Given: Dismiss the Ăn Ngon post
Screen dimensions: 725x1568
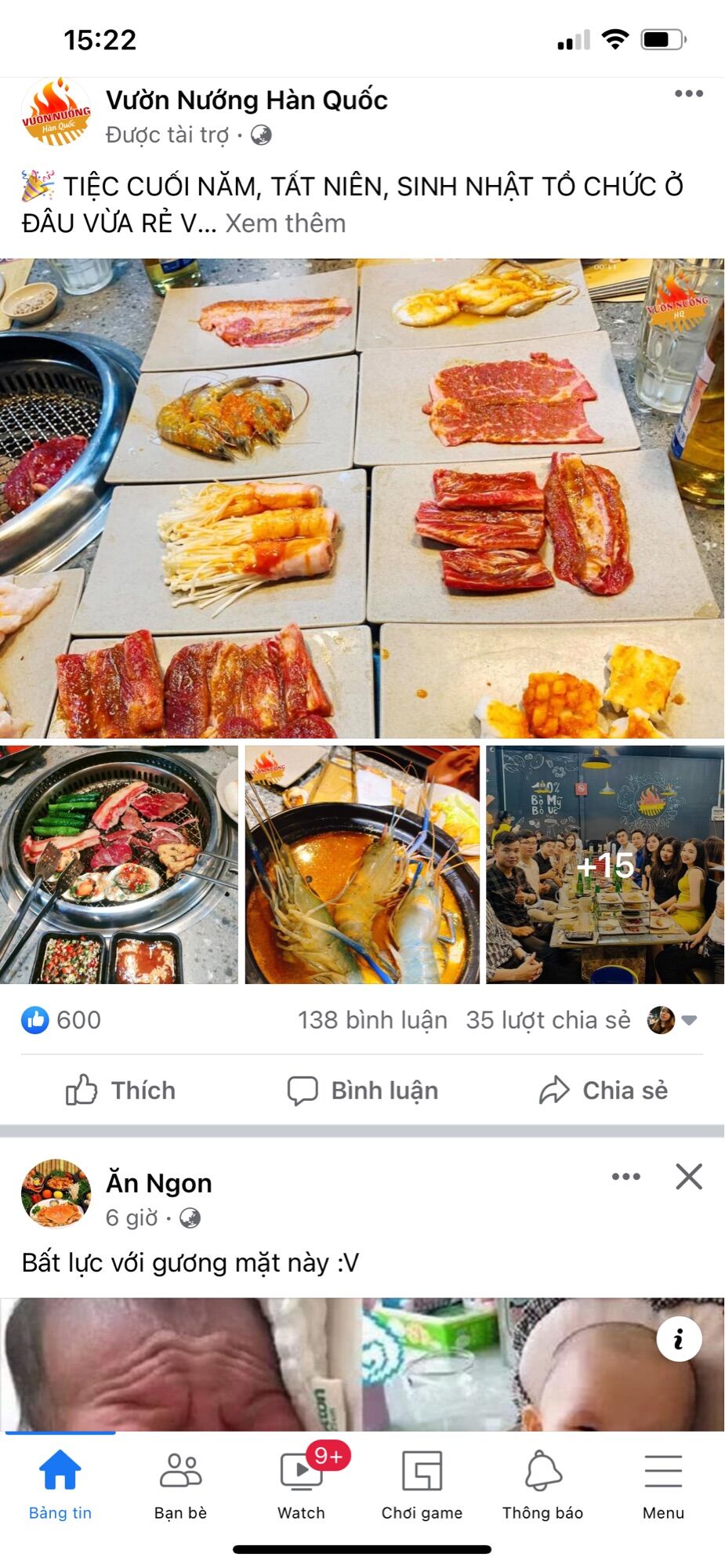Looking at the screenshot, I should tap(689, 1176).
